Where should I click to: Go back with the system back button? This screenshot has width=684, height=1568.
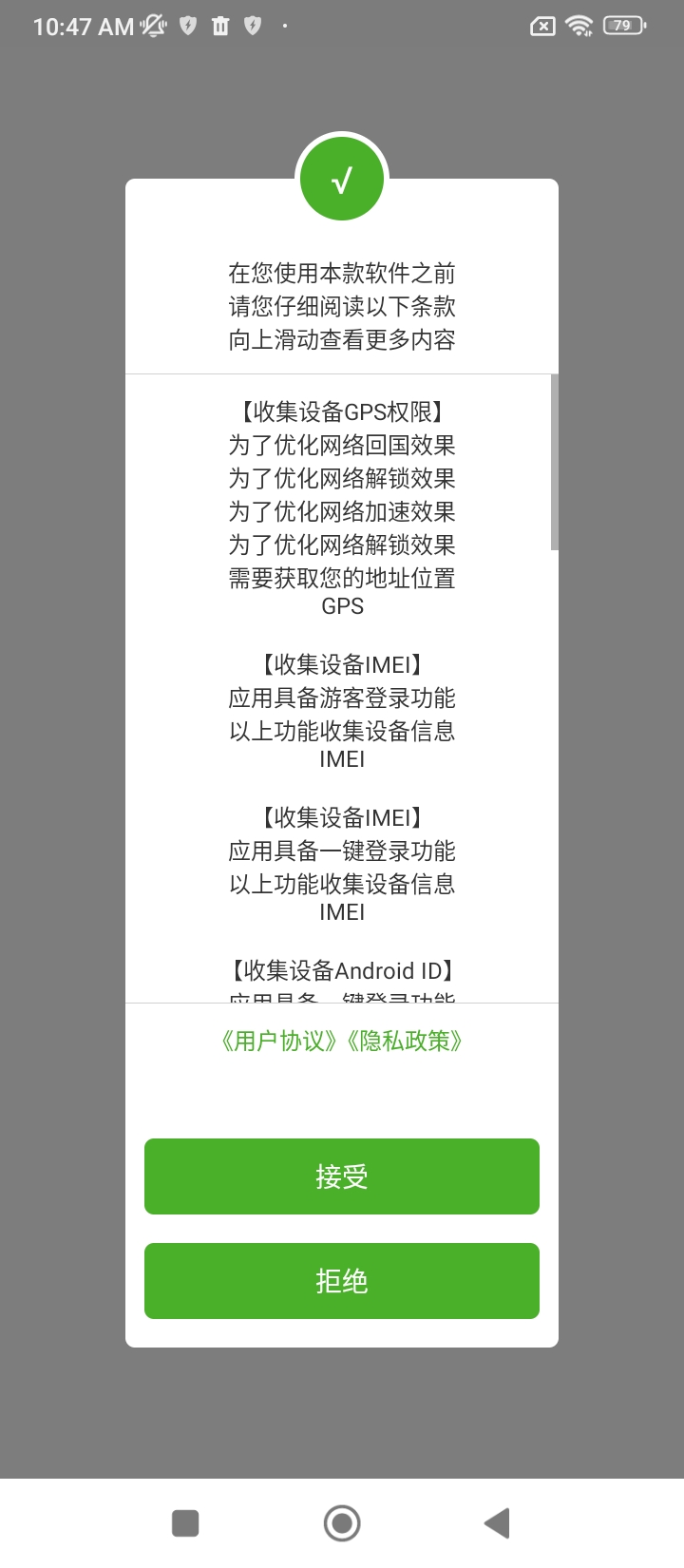(497, 1522)
